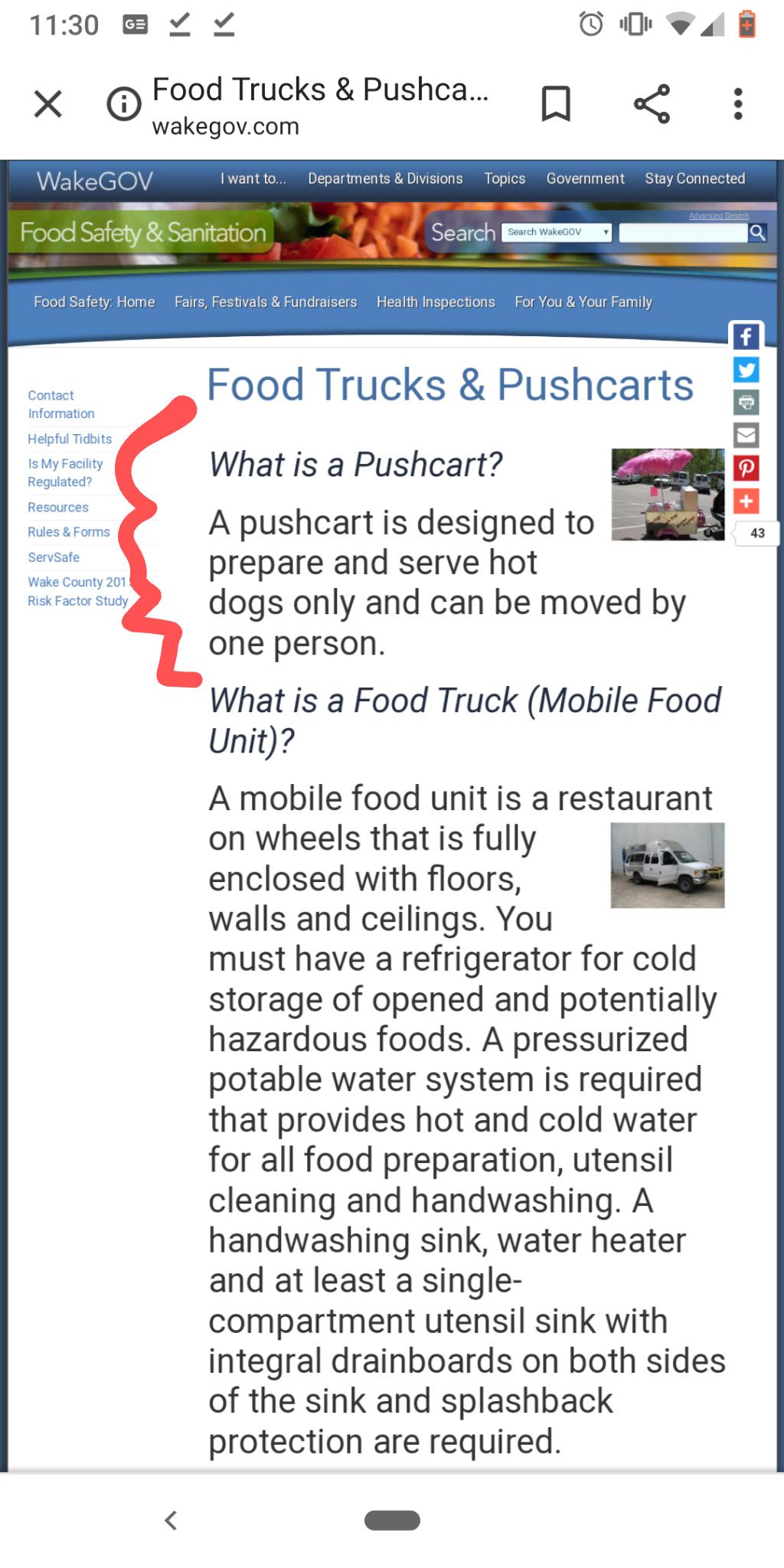The image size is (784, 1568).
Task: Open Health Inspections page
Action: (x=436, y=302)
